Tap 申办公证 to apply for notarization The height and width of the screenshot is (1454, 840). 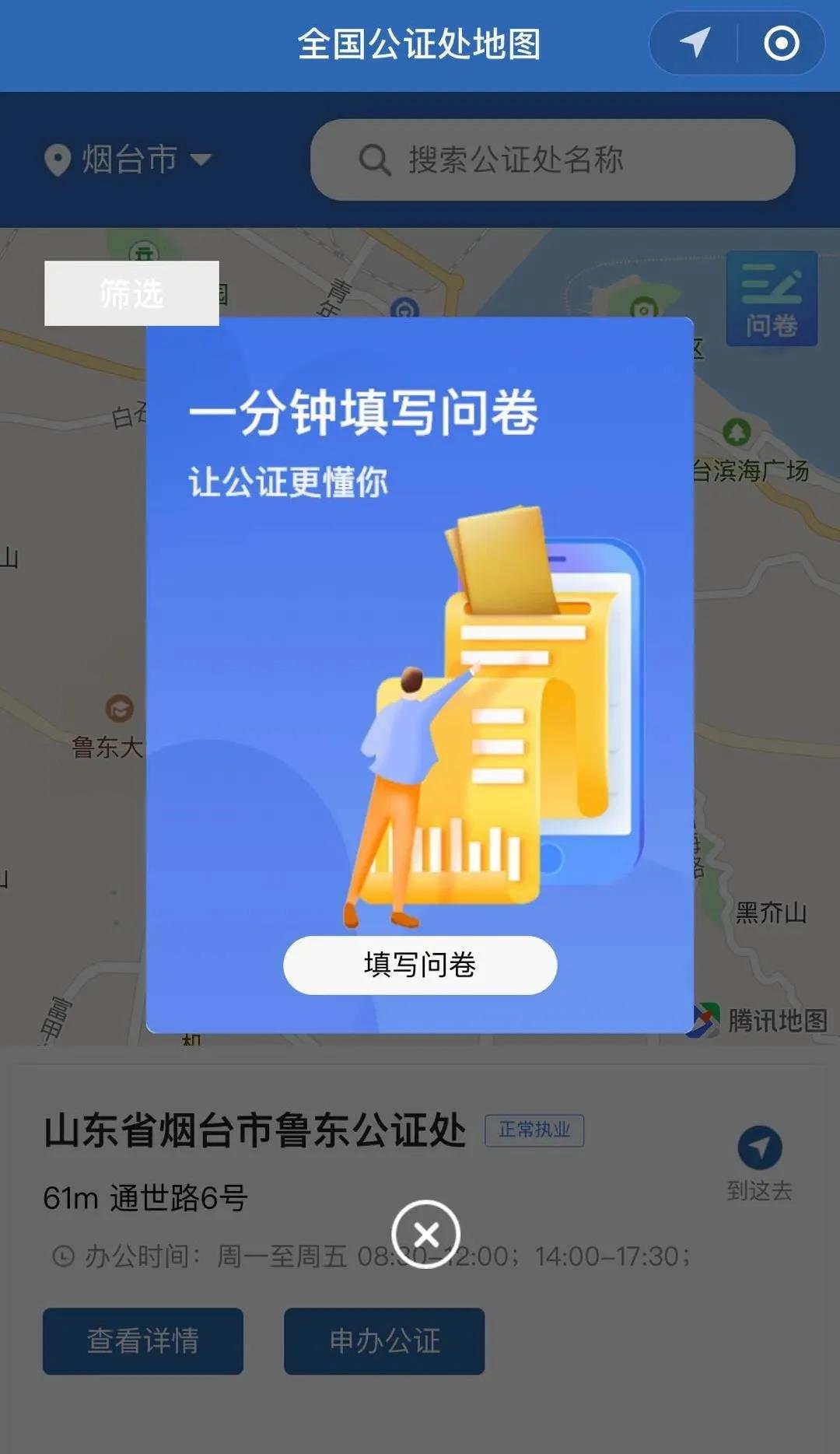(384, 1340)
